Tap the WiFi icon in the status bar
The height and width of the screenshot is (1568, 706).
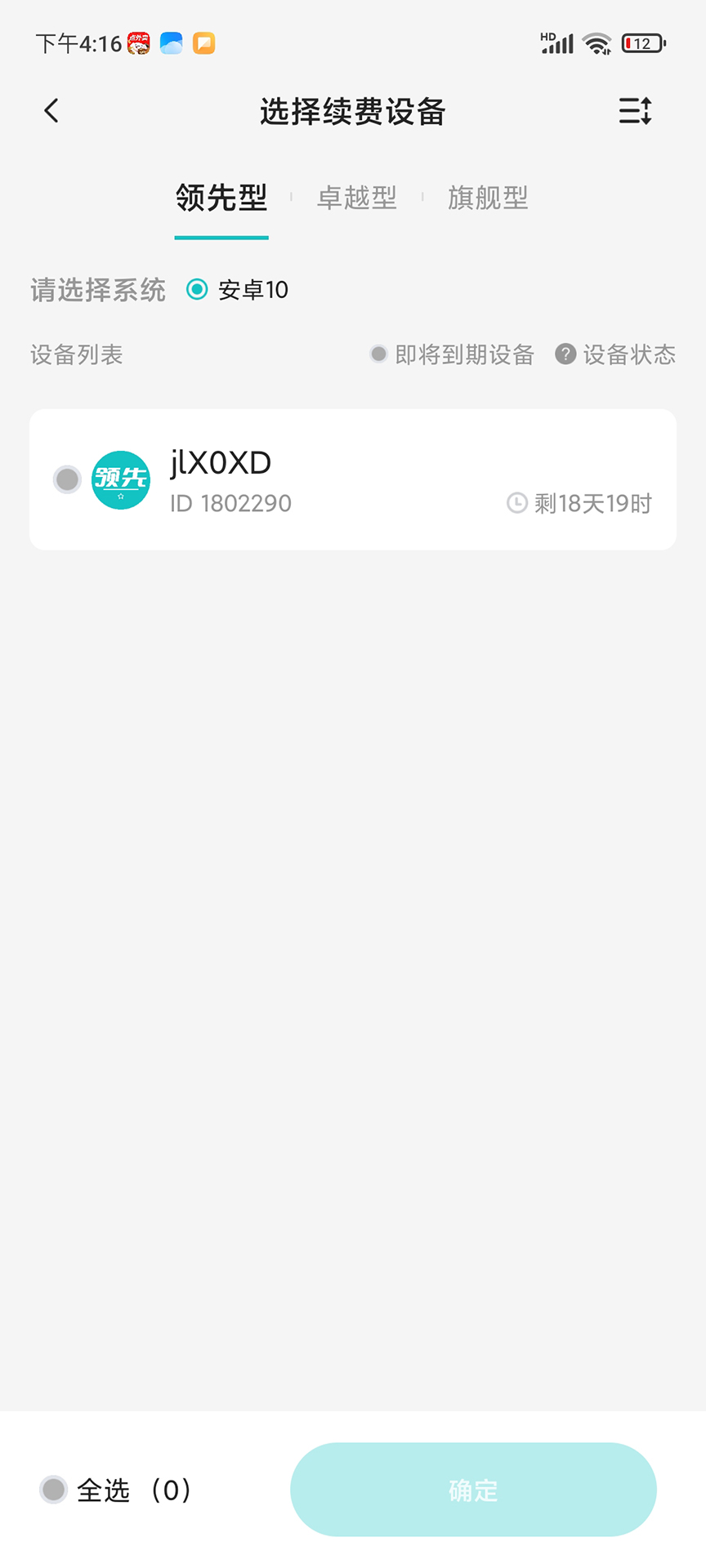pos(596,42)
